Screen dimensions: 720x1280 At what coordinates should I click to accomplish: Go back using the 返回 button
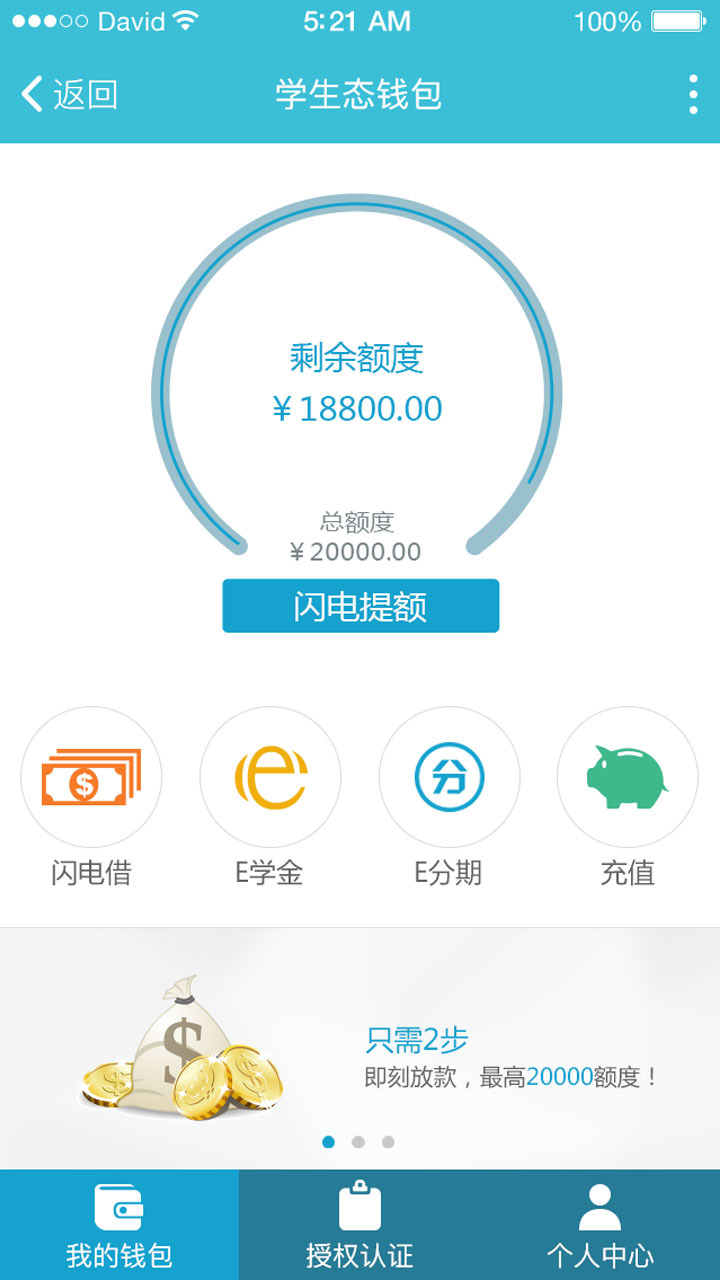click(69, 95)
